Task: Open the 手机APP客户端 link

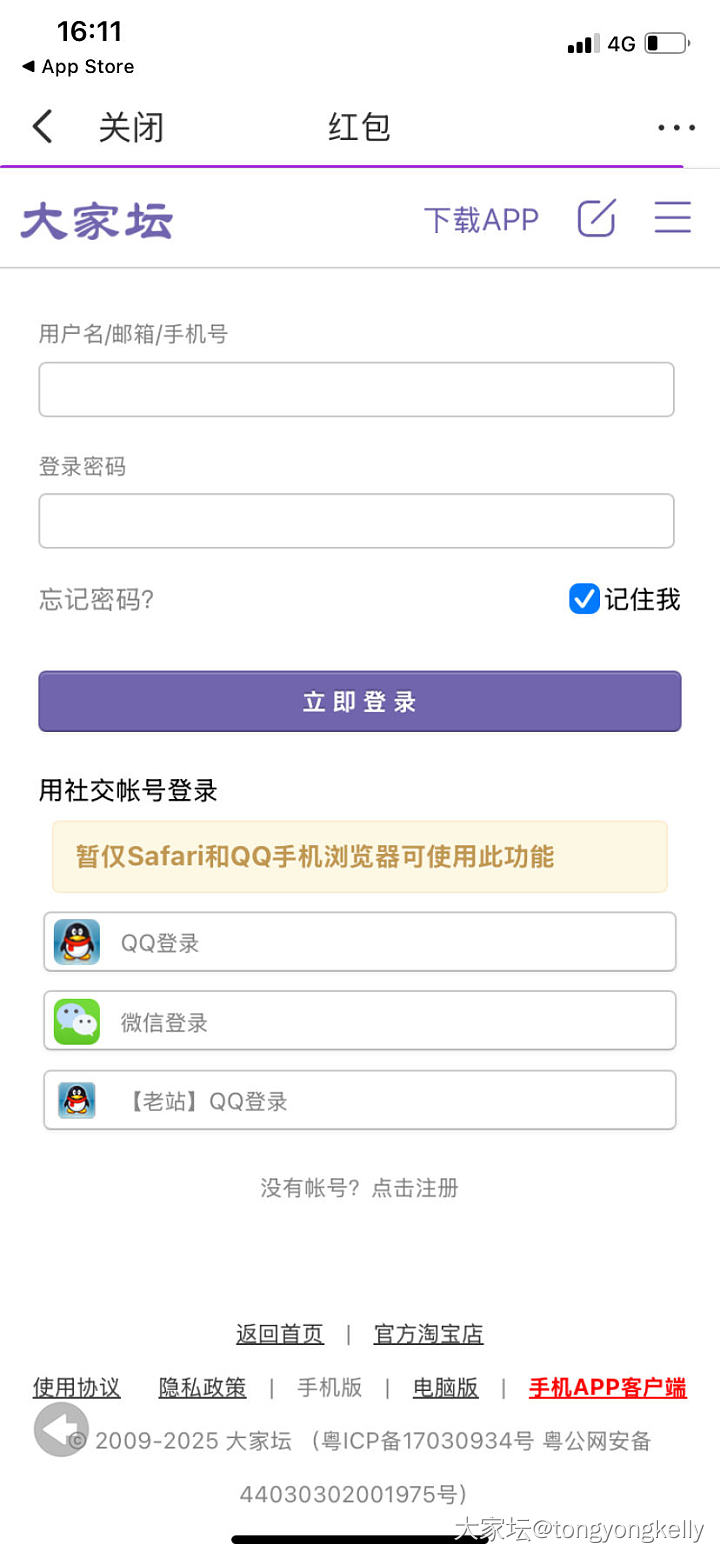Action: [x=608, y=1388]
